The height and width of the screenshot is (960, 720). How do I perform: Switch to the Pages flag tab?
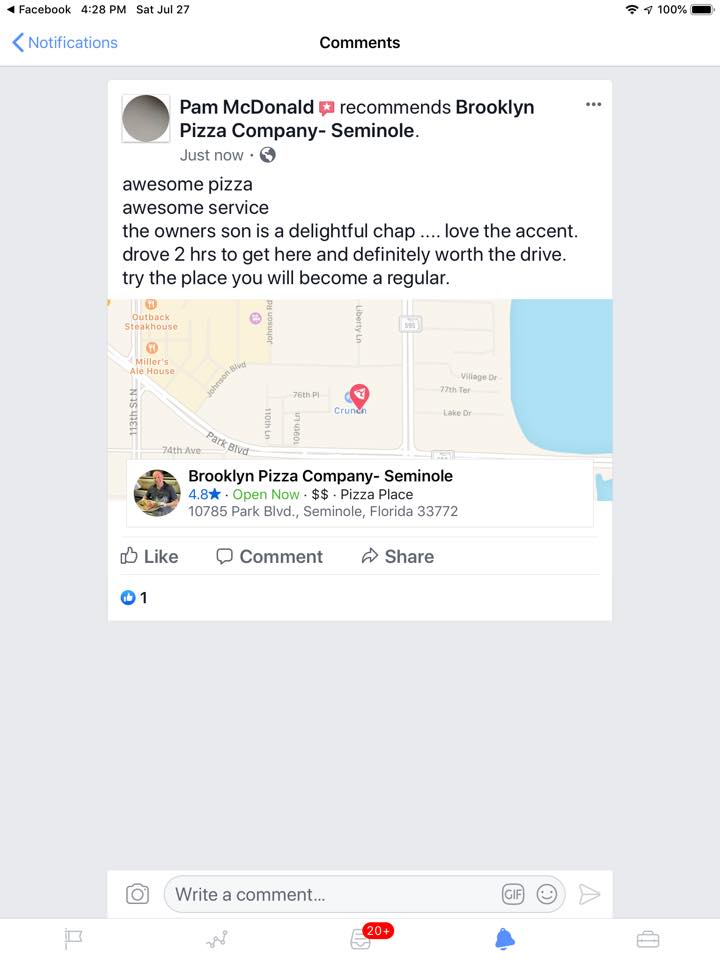point(73,939)
